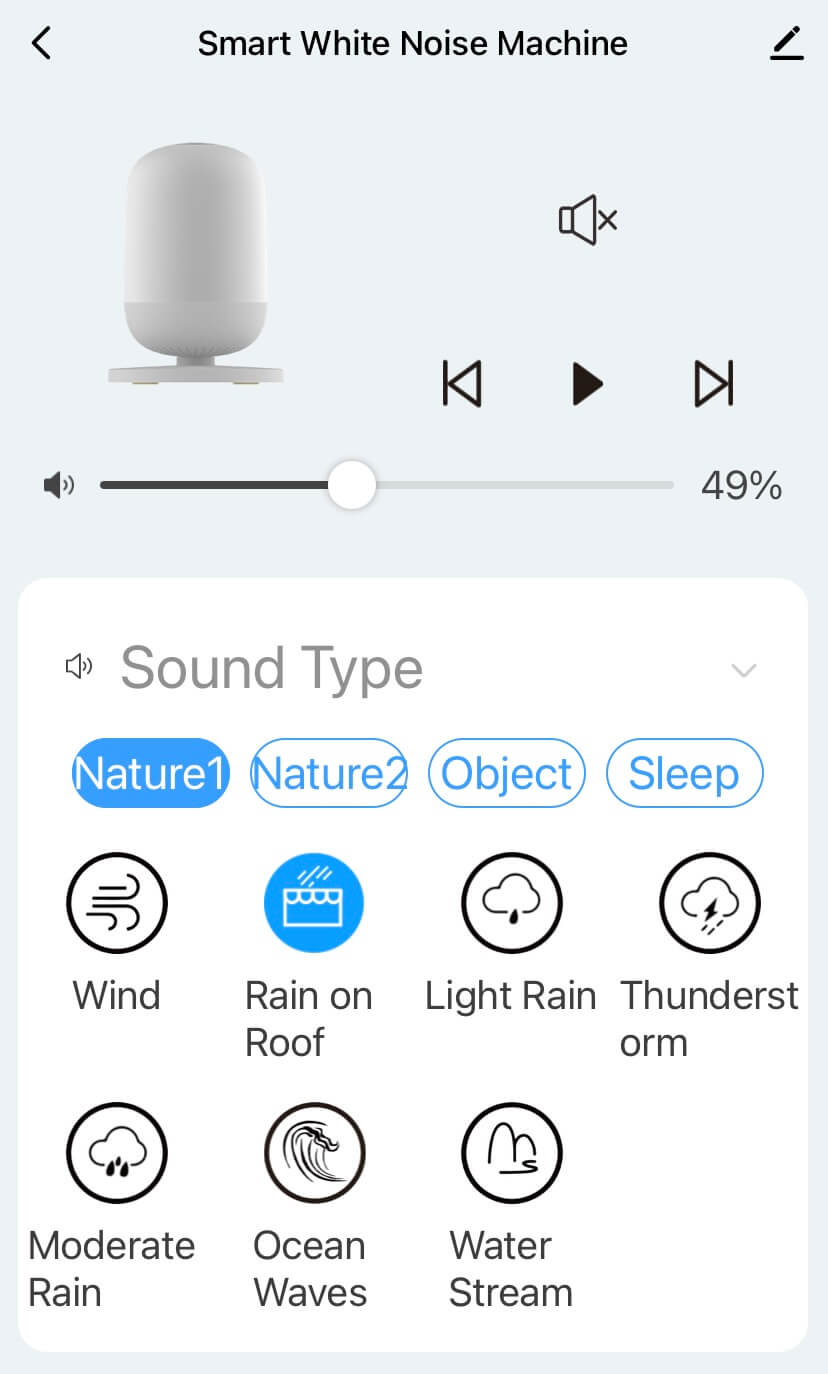This screenshot has width=828, height=1374.
Task: Select the Nature1 category chip
Action: click(x=151, y=773)
